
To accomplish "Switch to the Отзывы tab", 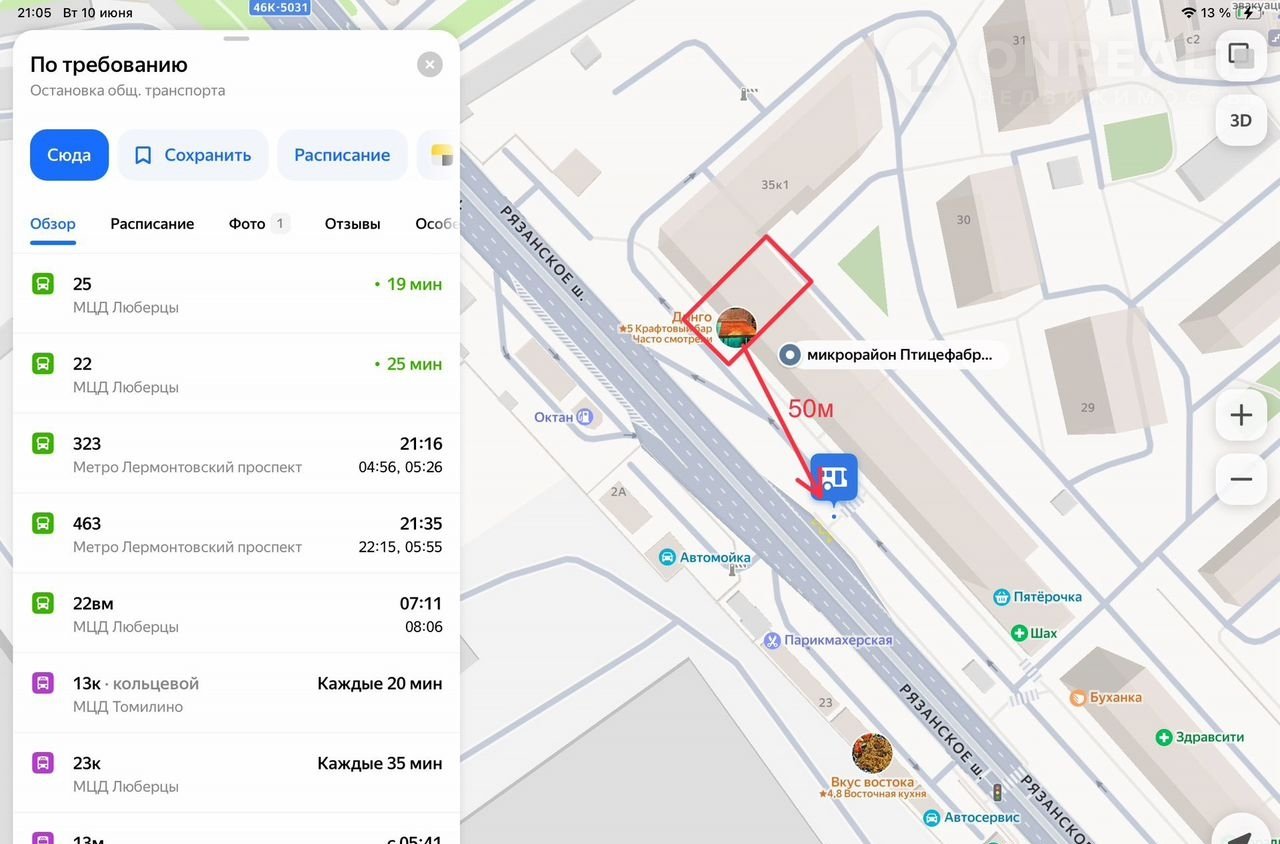I will [x=352, y=224].
